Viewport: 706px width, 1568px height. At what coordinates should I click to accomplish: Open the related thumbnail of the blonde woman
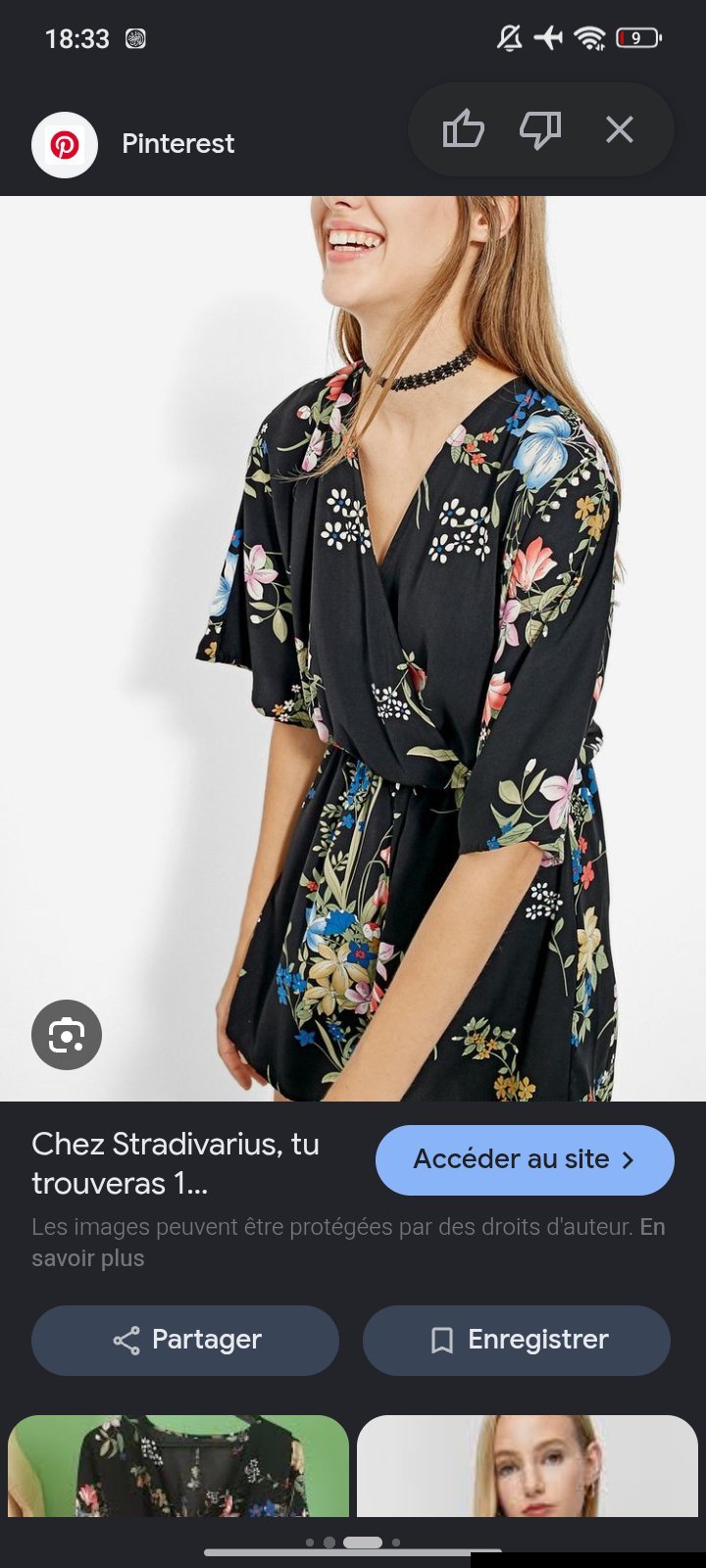pyautogui.click(x=528, y=1466)
